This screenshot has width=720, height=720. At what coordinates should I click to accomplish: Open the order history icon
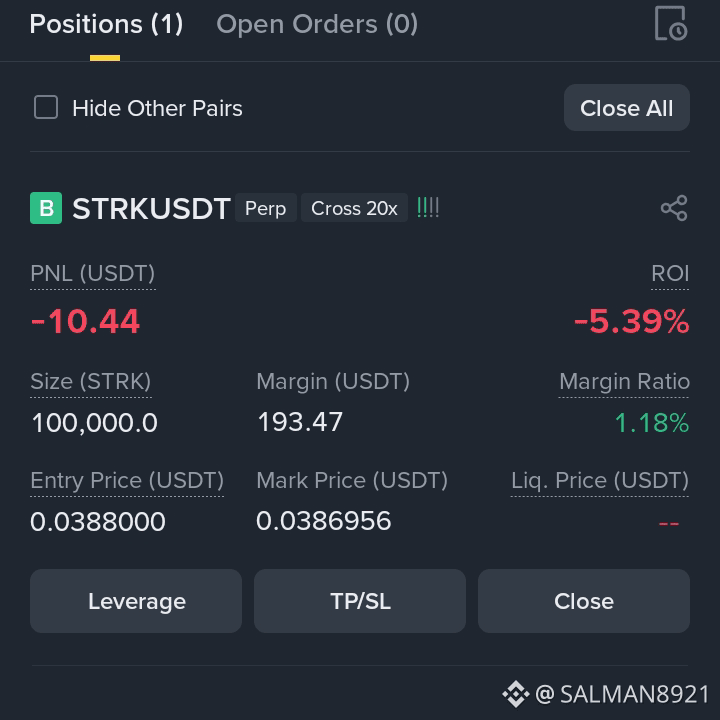coord(670,23)
